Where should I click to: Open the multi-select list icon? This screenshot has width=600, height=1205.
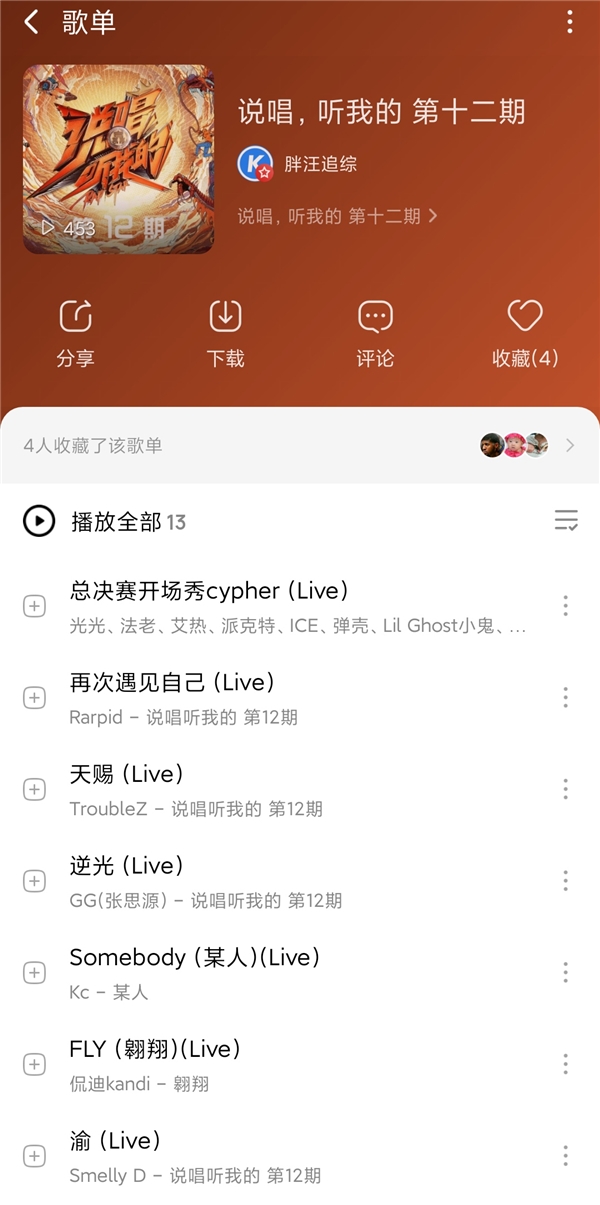pos(566,520)
